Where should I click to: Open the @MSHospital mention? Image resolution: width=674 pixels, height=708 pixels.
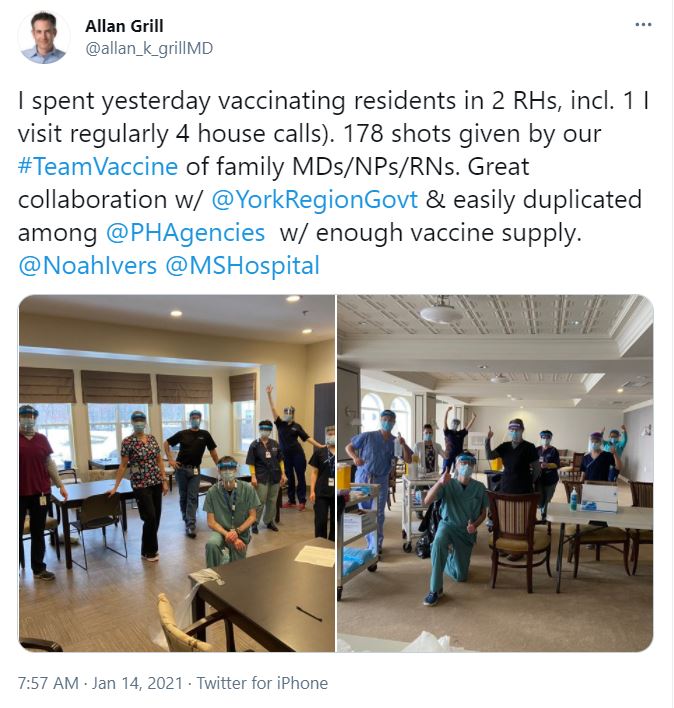tap(242, 265)
